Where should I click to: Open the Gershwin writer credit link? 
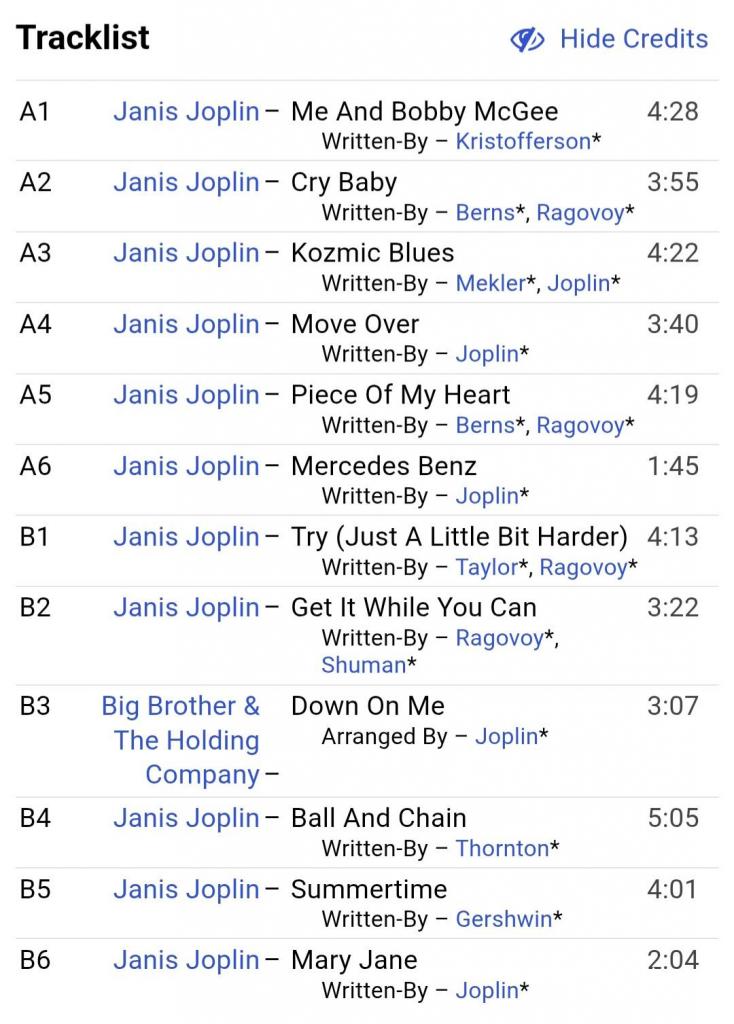(x=504, y=919)
